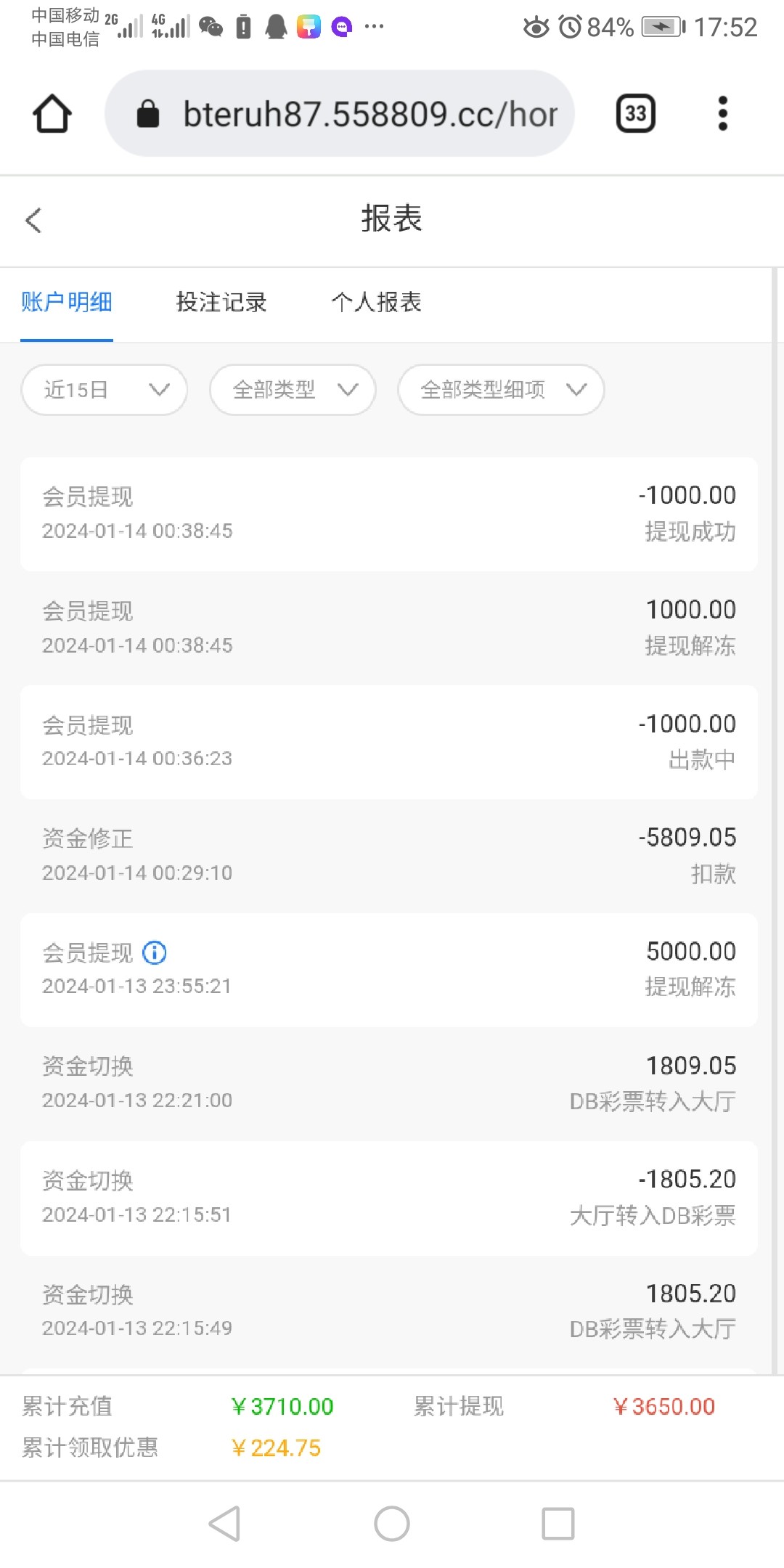Tap the browser address bar

click(x=340, y=114)
